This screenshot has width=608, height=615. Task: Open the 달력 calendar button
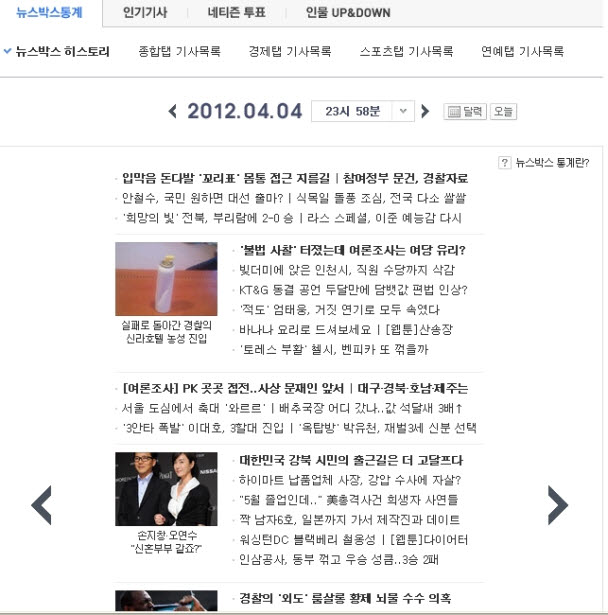tap(464, 111)
